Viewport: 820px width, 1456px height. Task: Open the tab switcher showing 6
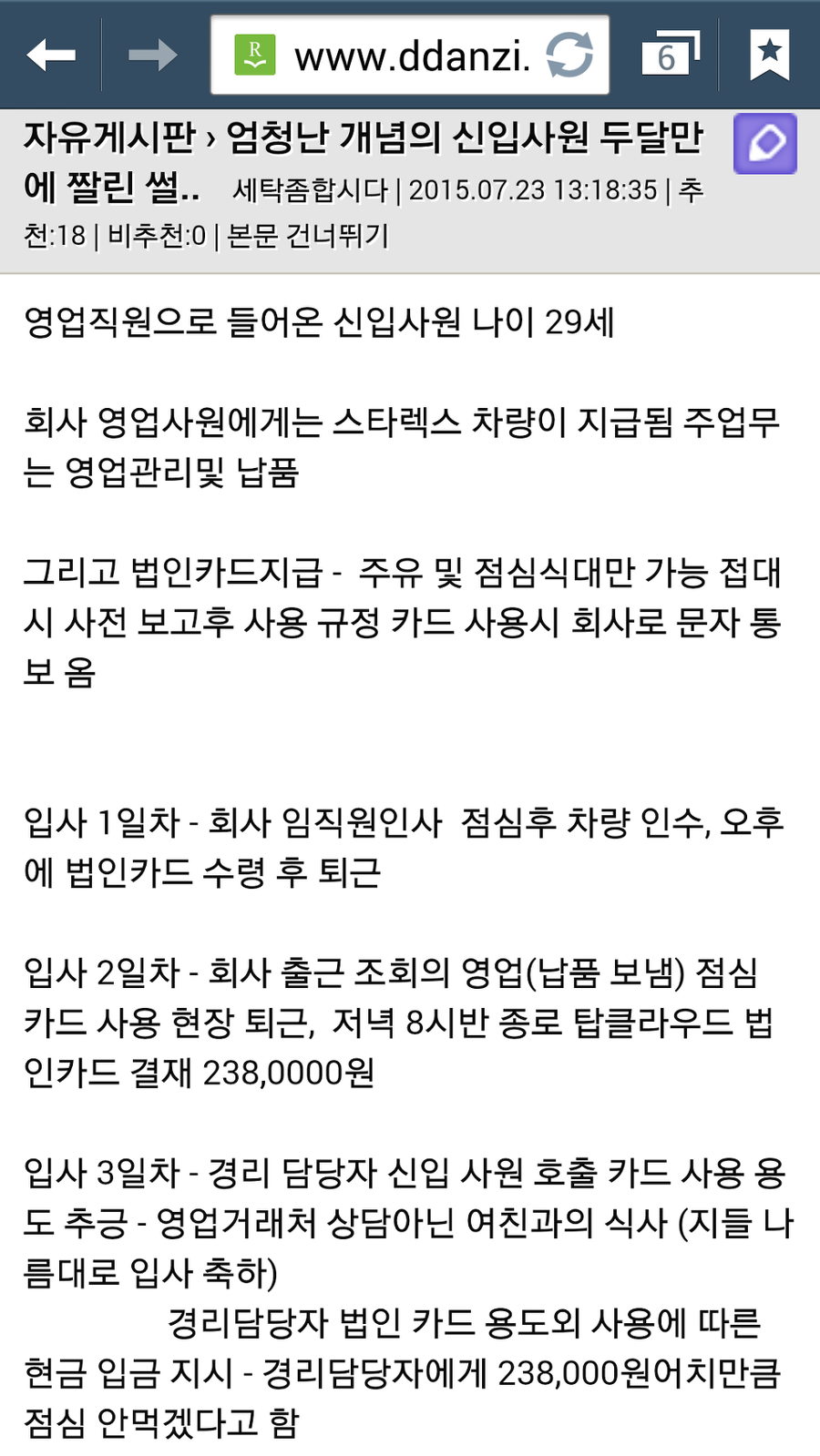(x=670, y=55)
